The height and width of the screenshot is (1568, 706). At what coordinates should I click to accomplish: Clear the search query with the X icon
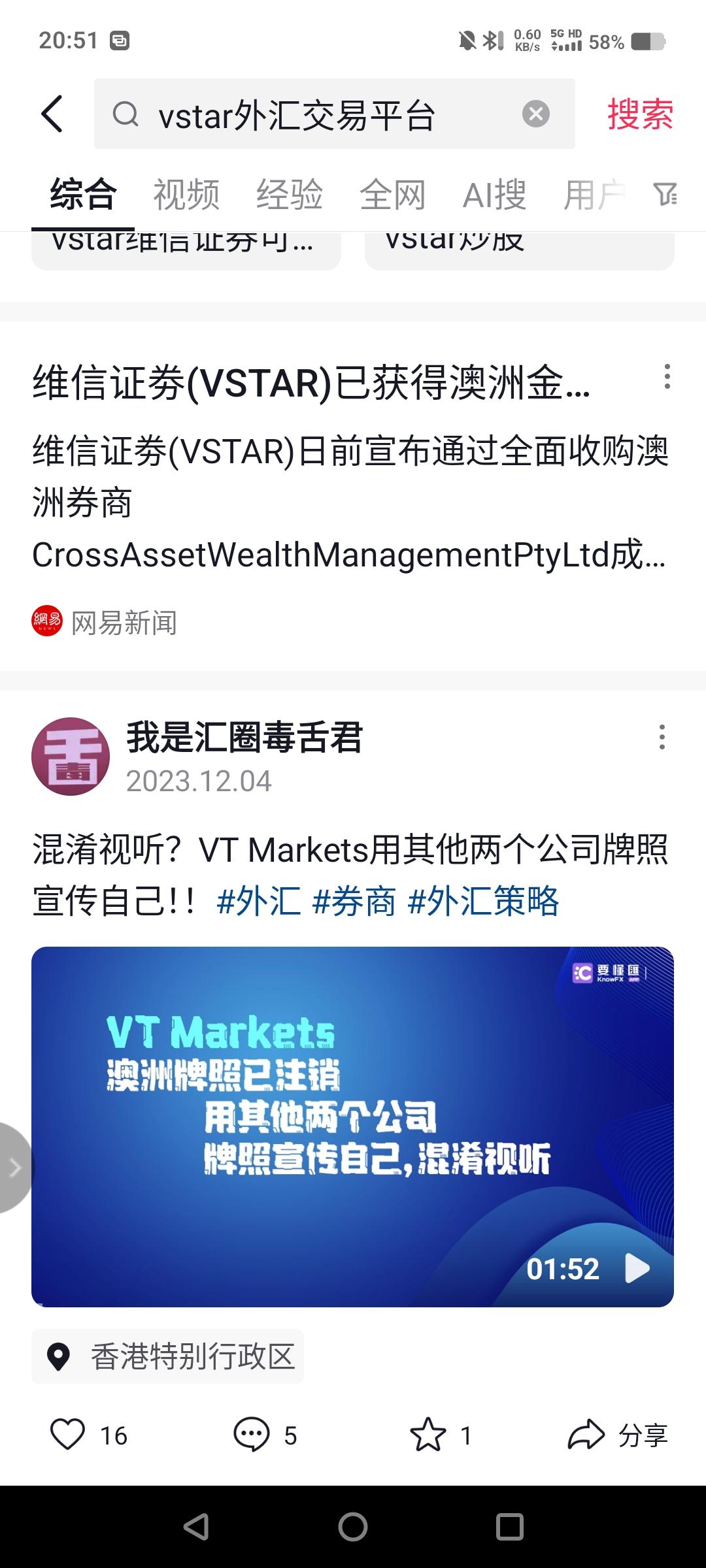537,112
